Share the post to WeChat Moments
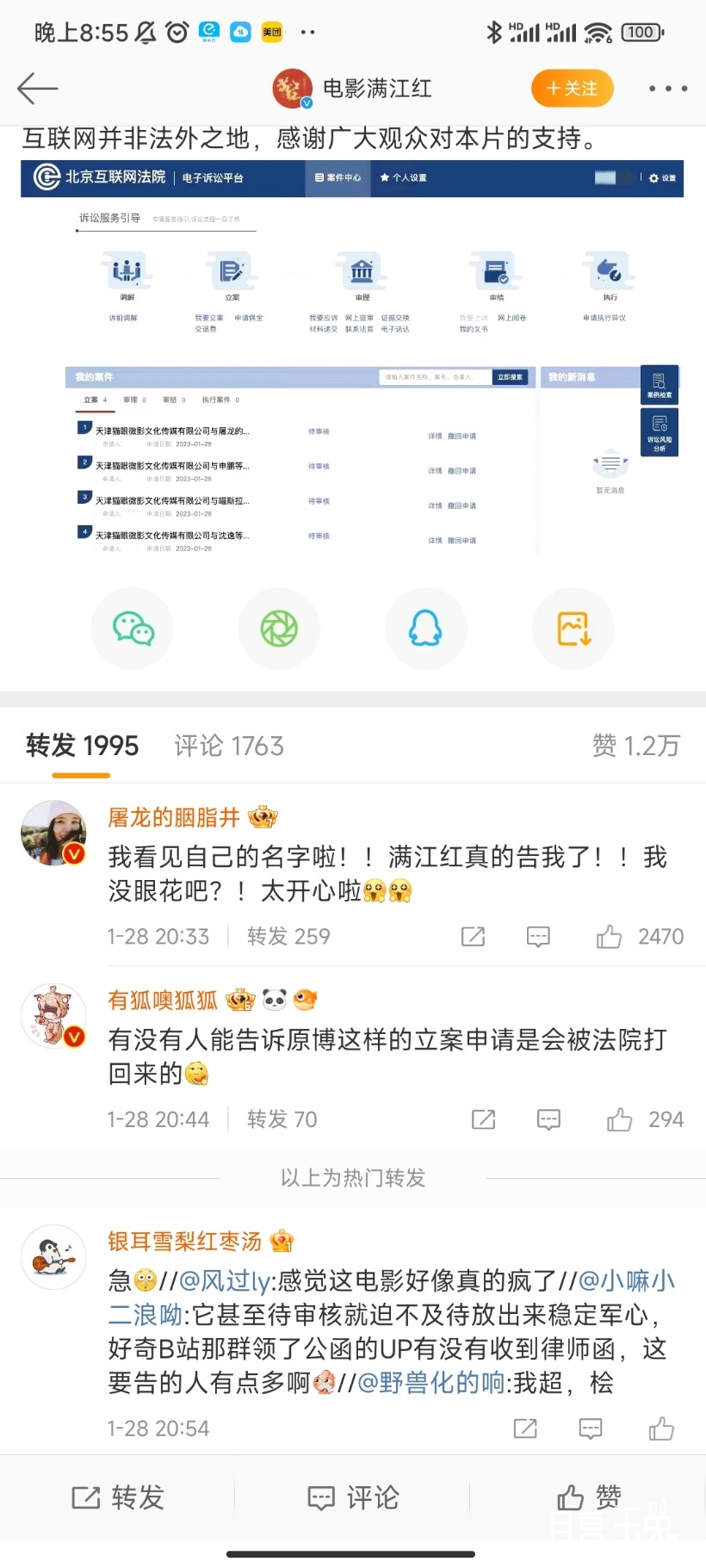Screen dimensions: 706x1568 [x=279, y=629]
